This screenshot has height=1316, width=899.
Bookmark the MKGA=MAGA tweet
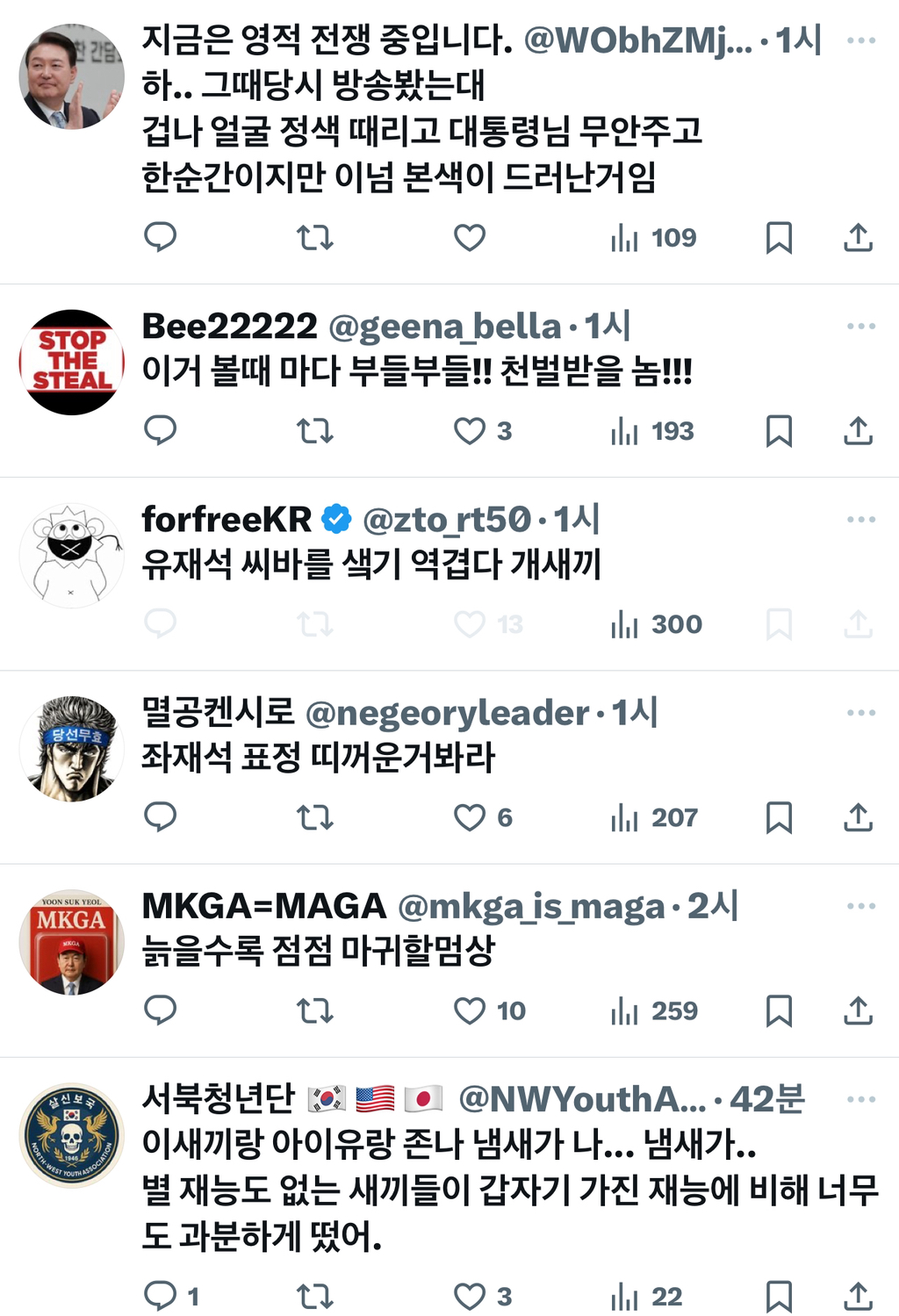click(x=780, y=1011)
